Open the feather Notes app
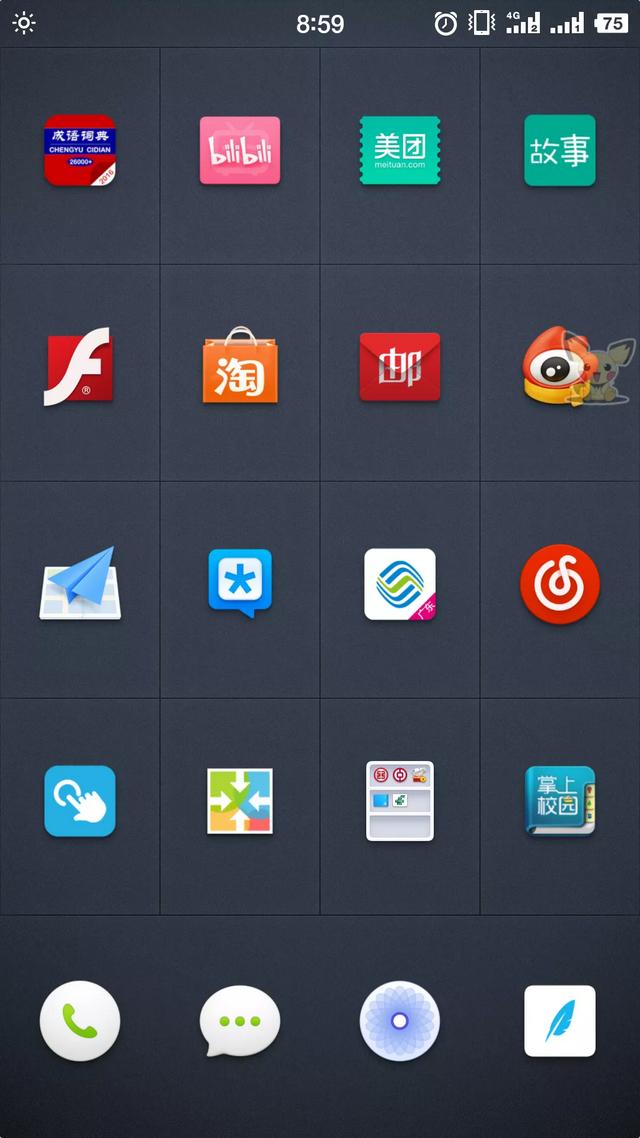 [x=560, y=1021]
